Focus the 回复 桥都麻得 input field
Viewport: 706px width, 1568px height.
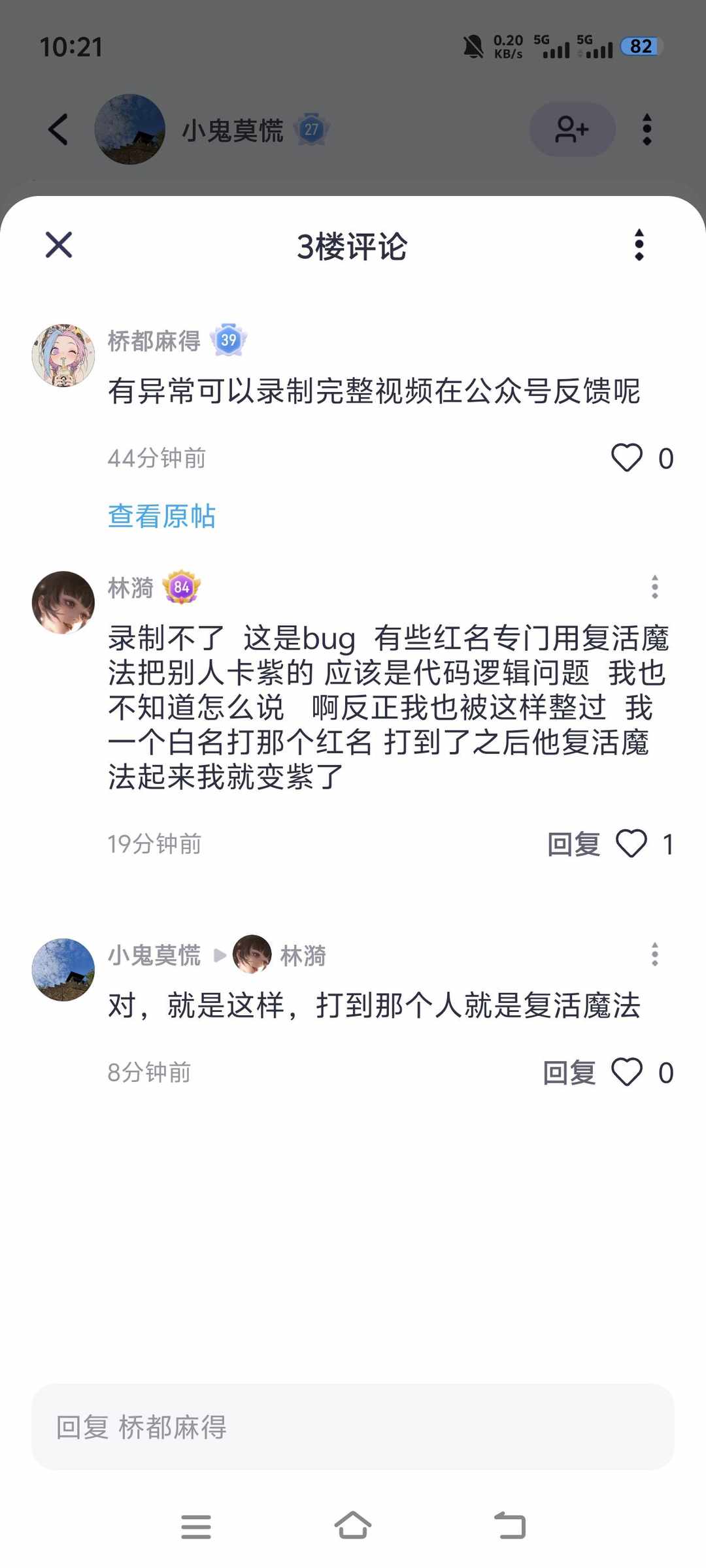353,1427
